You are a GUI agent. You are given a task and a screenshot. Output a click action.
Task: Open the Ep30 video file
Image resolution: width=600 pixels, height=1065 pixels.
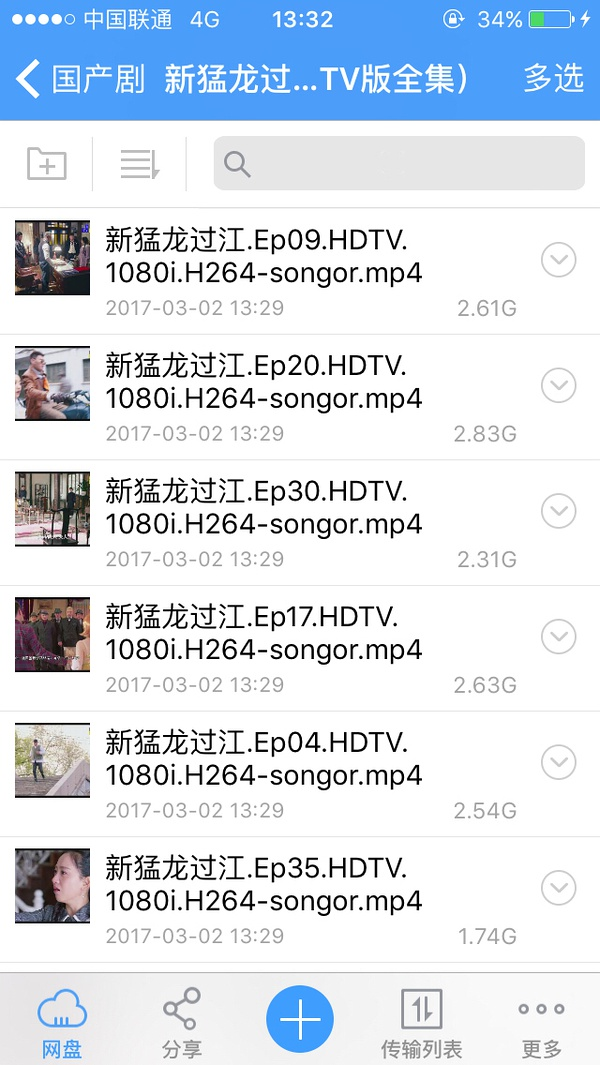[x=264, y=509]
